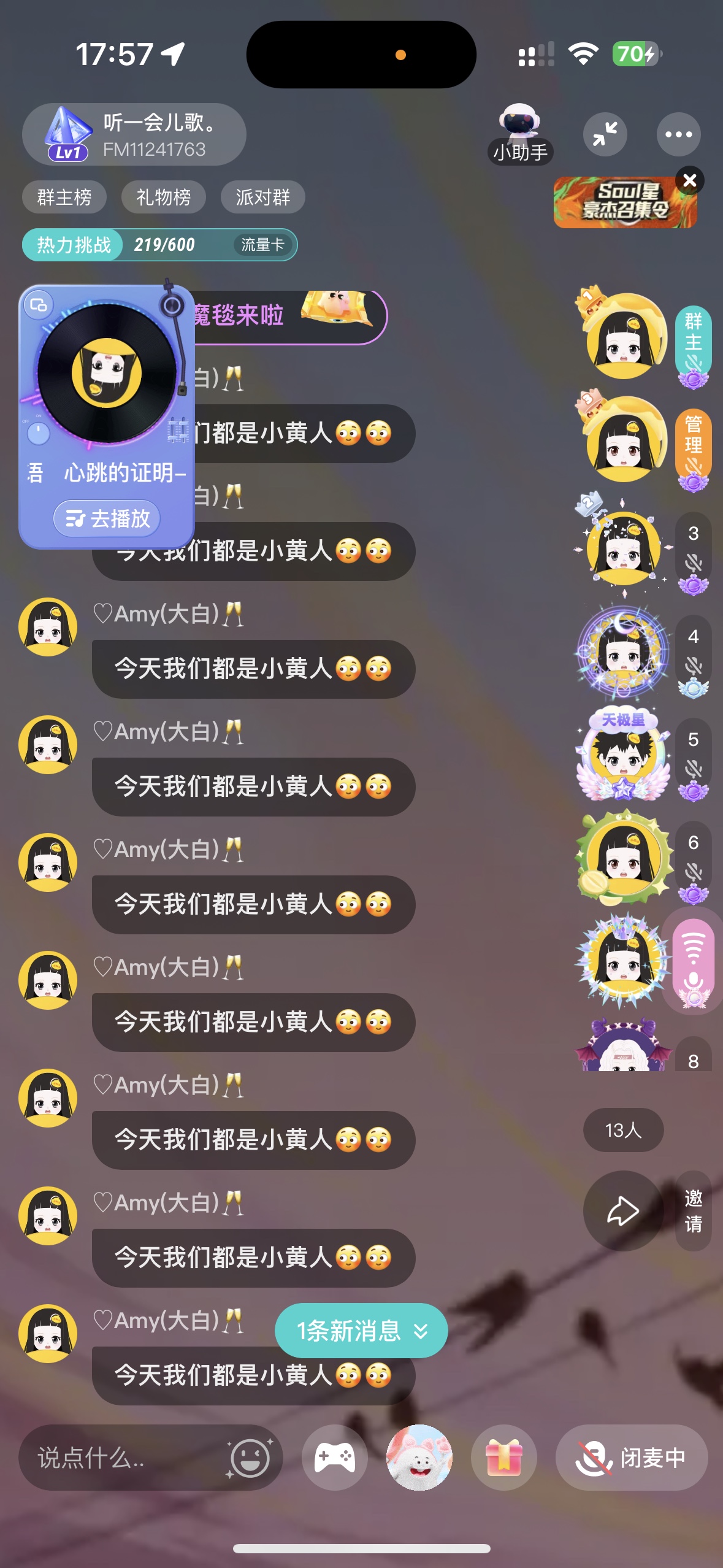Open the 派对群 chip
This screenshot has width=723, height=1568.
(x=262, y=197)
